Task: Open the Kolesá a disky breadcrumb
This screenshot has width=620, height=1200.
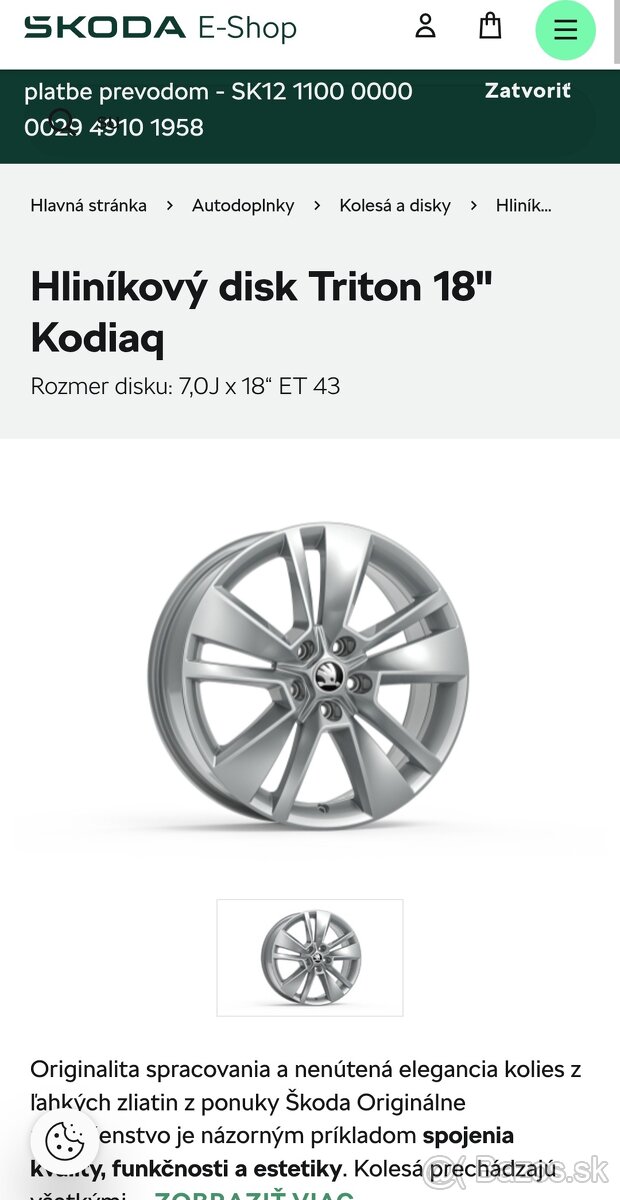Action: coord(395,205)
